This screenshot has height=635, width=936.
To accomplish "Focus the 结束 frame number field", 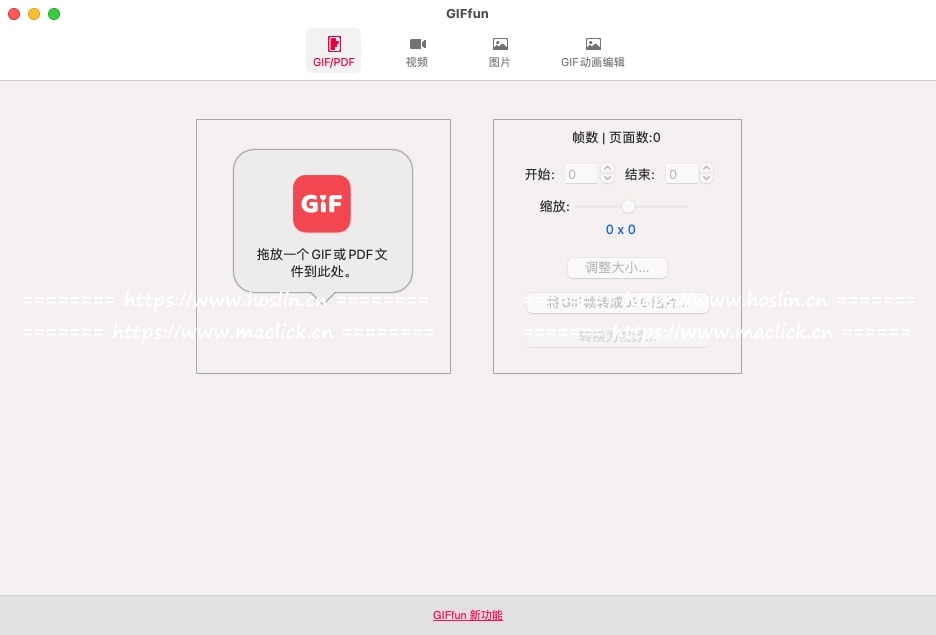I will coord(681,174).
